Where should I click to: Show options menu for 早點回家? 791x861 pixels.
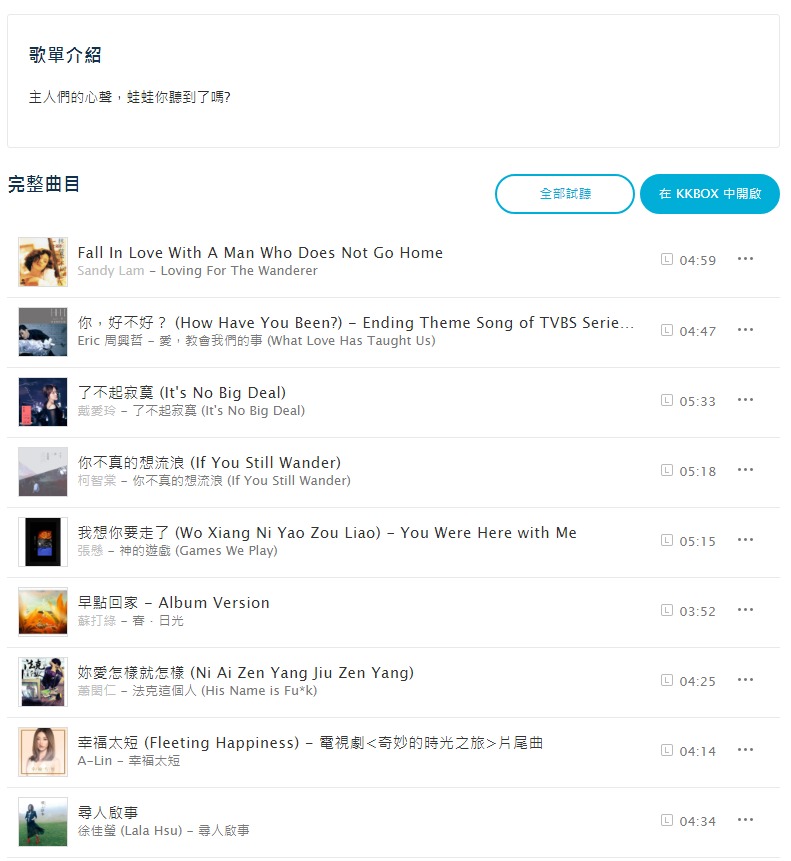coord(745,610)
